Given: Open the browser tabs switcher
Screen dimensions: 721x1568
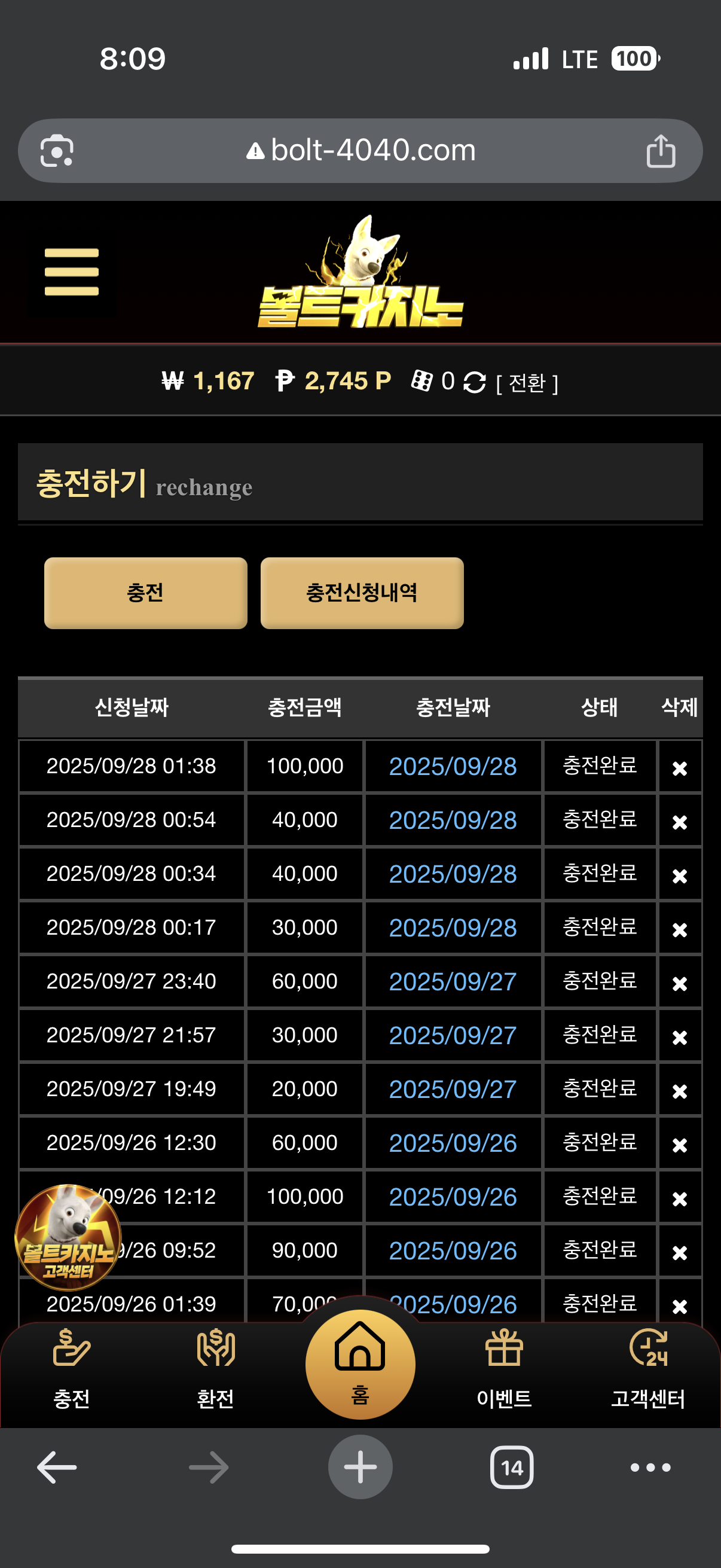Looking at the screenshot, I should pos(512,1468).
